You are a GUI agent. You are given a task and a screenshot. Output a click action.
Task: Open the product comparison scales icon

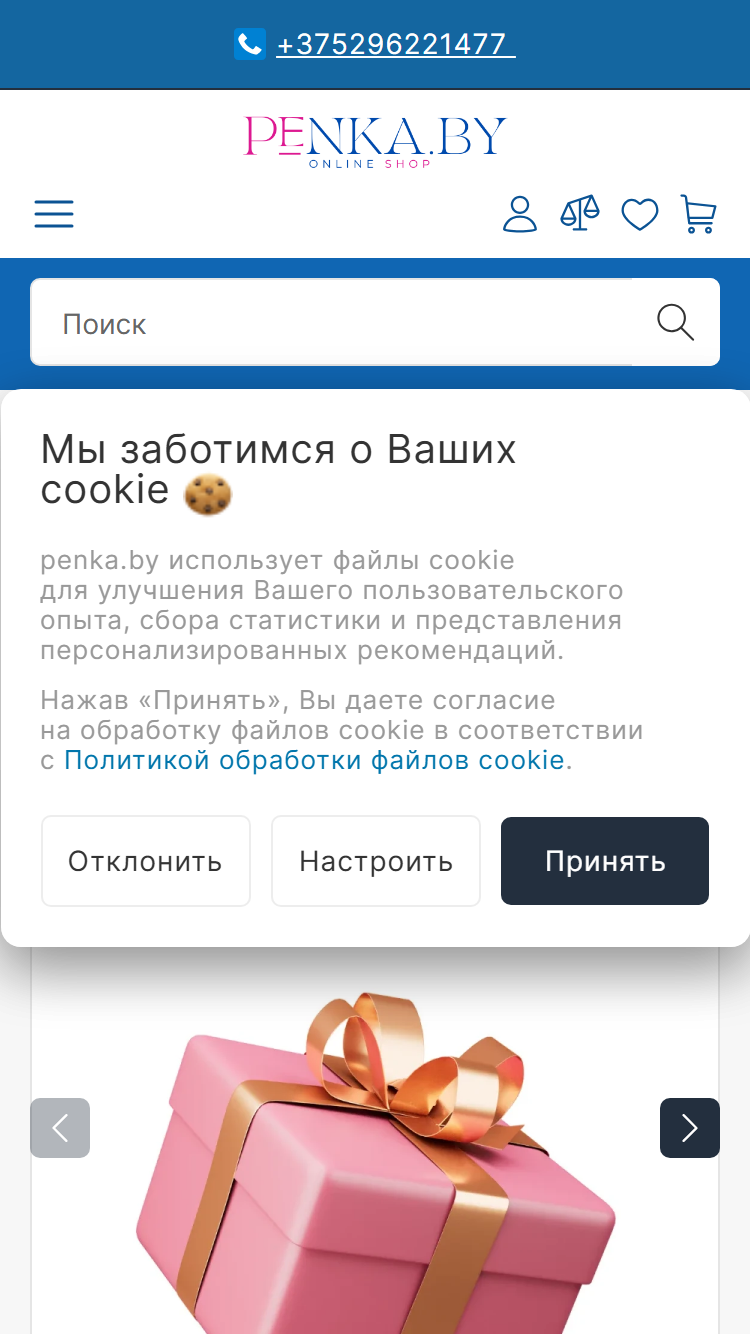click(x=580, y=214)
